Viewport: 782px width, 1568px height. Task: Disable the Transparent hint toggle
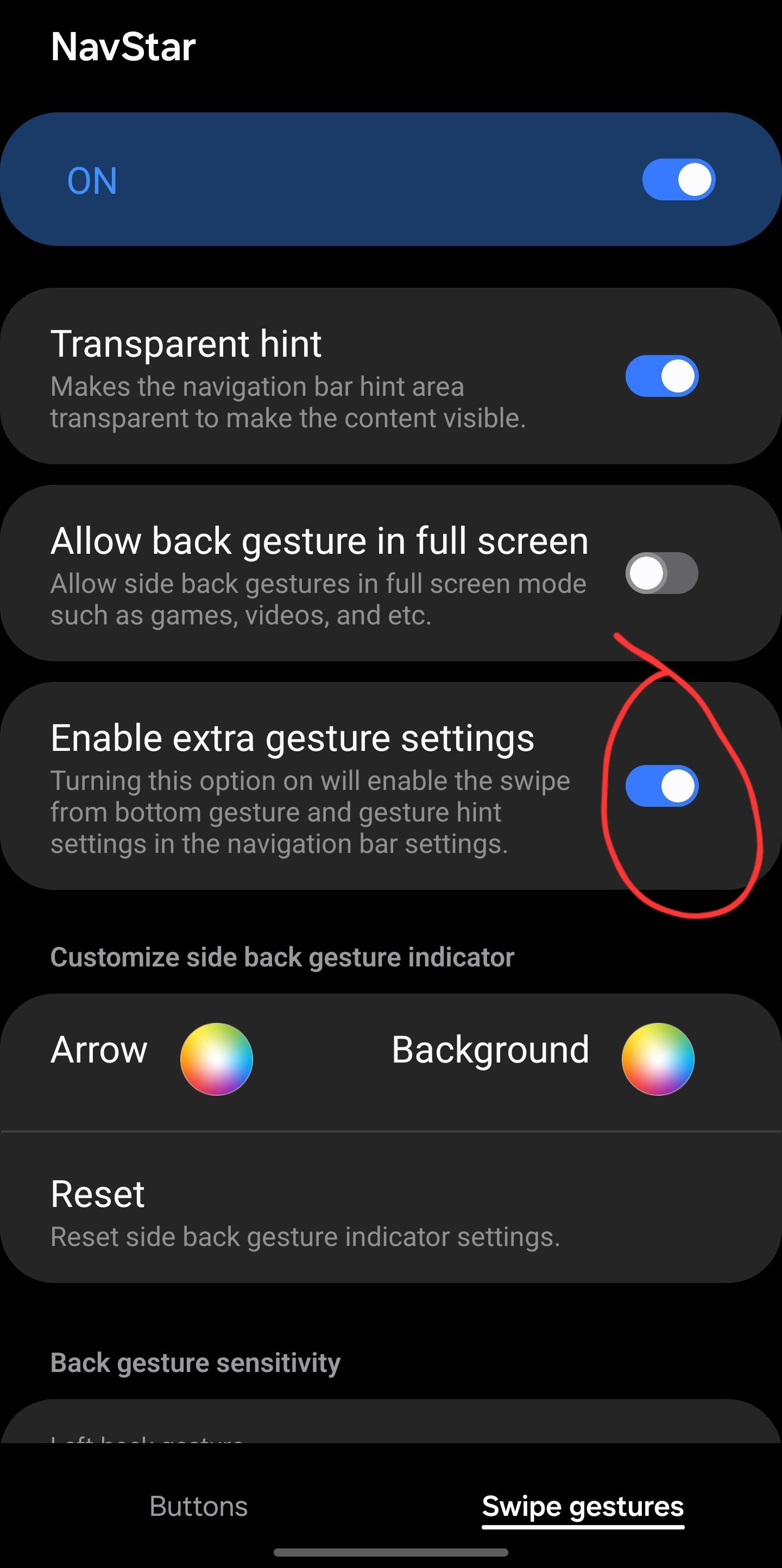tap(661, 376)
